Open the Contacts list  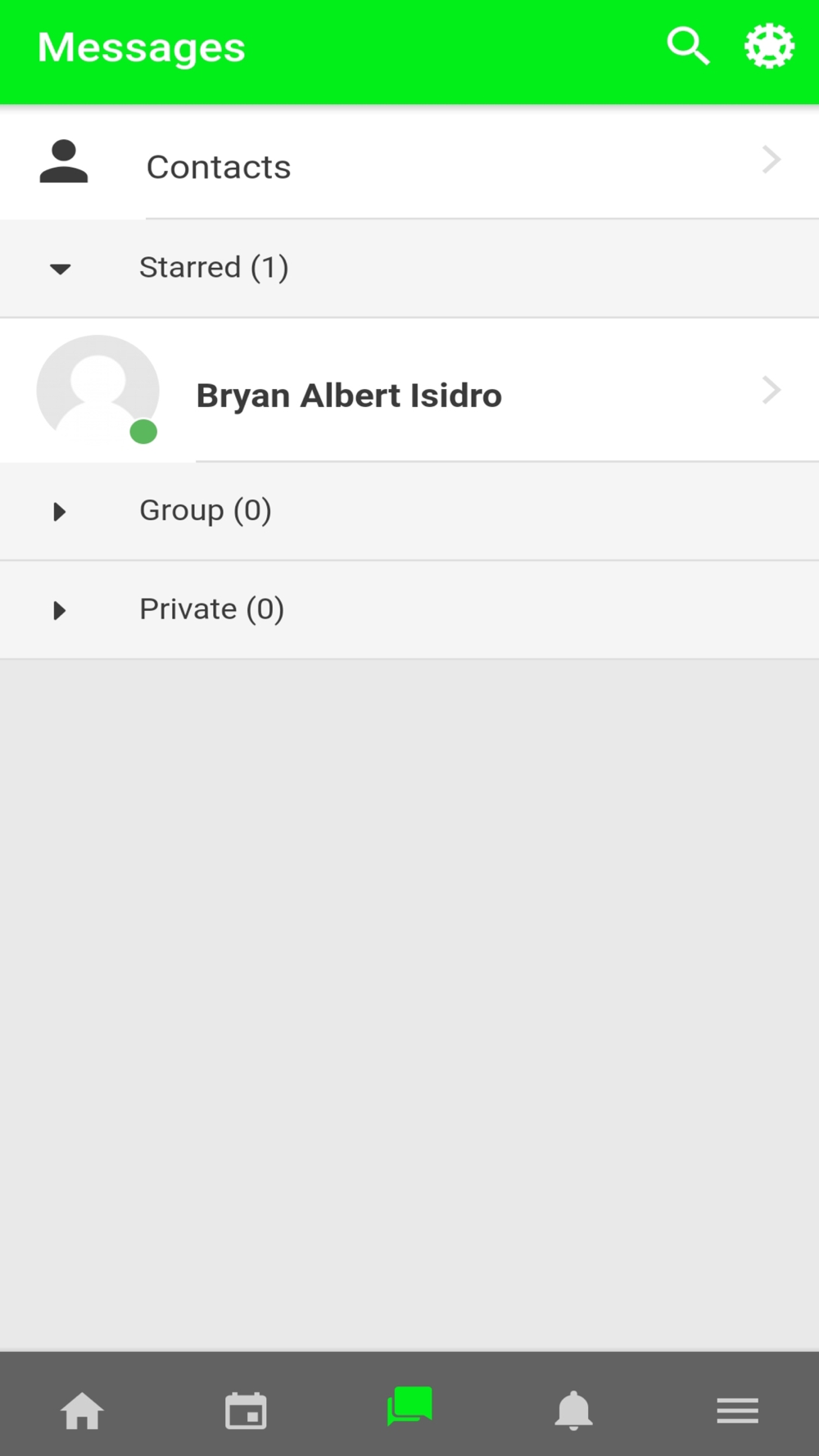[x=409, y=166]
